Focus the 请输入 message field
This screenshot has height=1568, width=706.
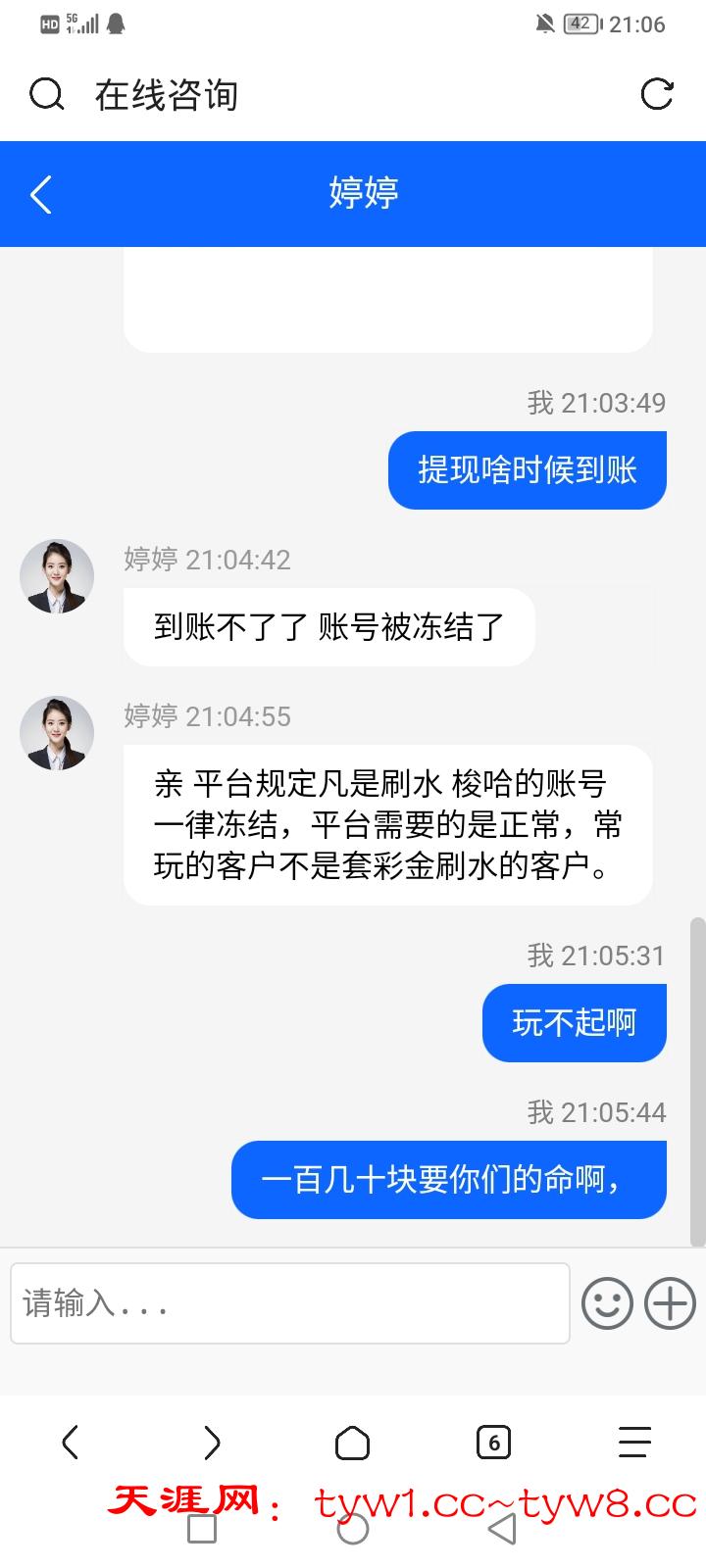point(290,1303)
